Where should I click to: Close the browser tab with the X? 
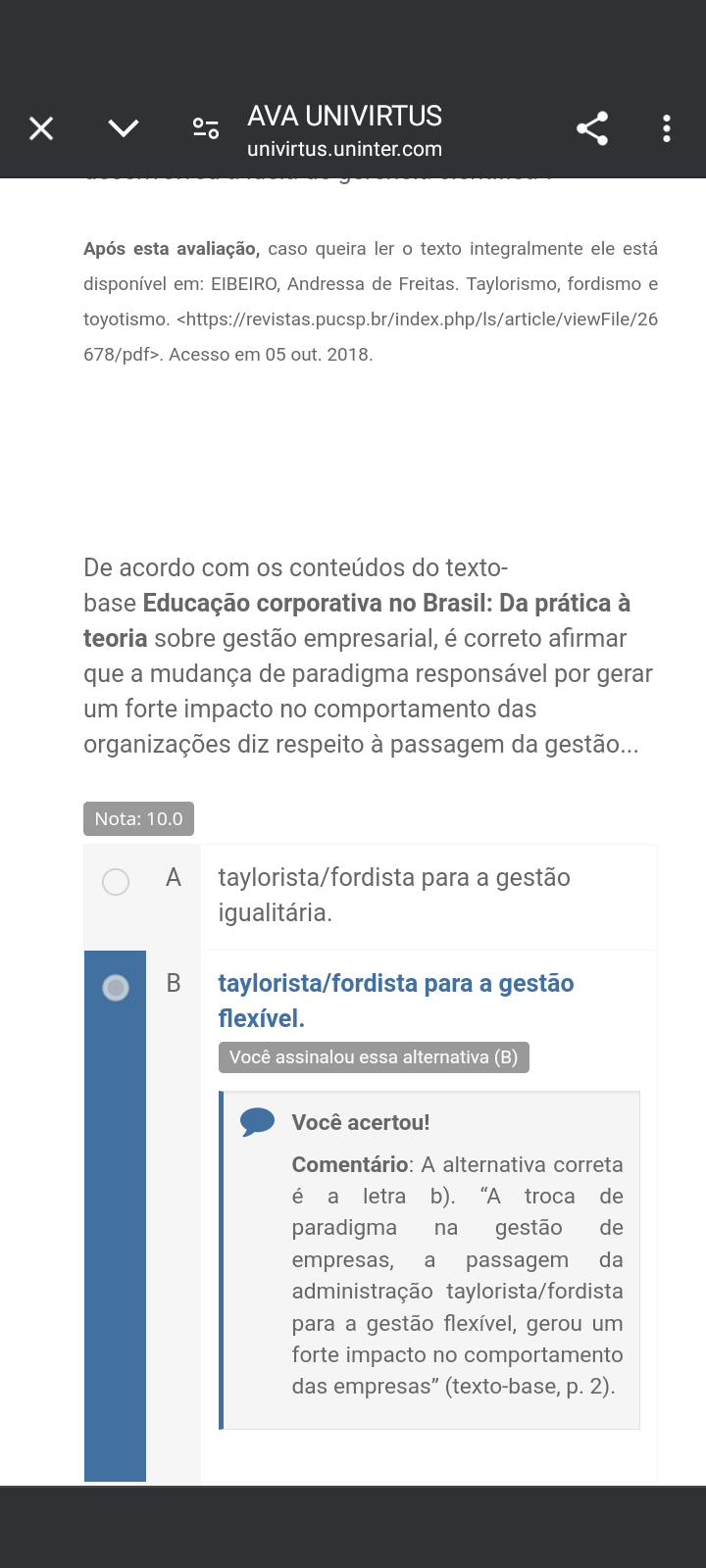coord(41,128)
